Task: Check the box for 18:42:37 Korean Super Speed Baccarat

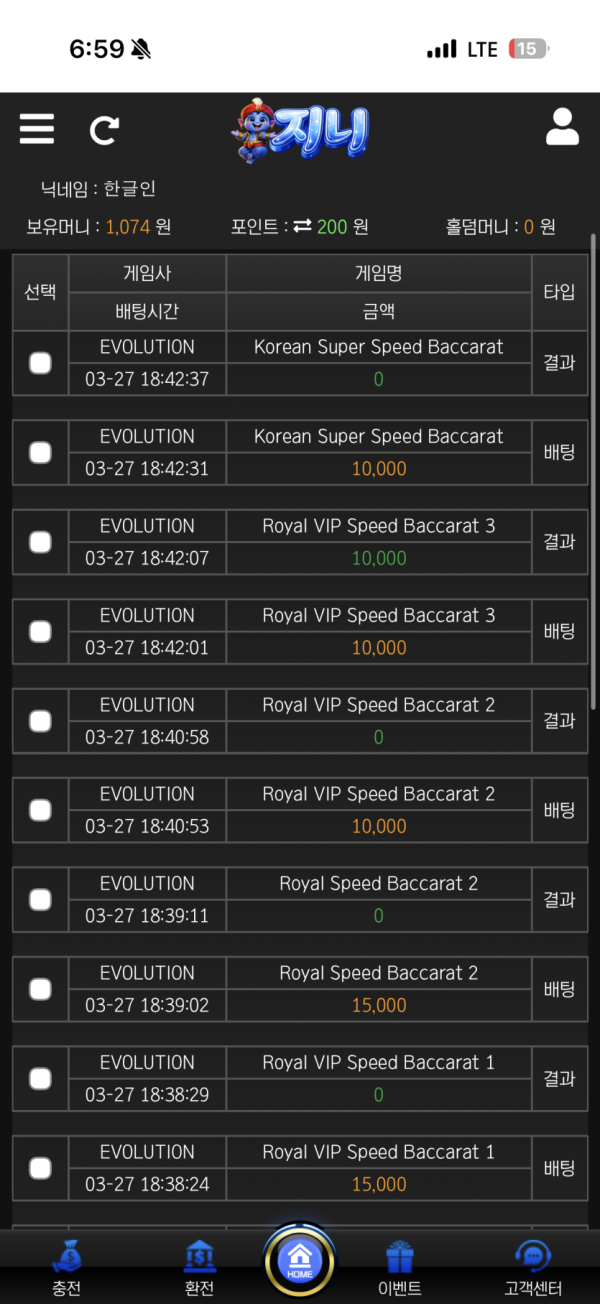Action: pos(40,363)
